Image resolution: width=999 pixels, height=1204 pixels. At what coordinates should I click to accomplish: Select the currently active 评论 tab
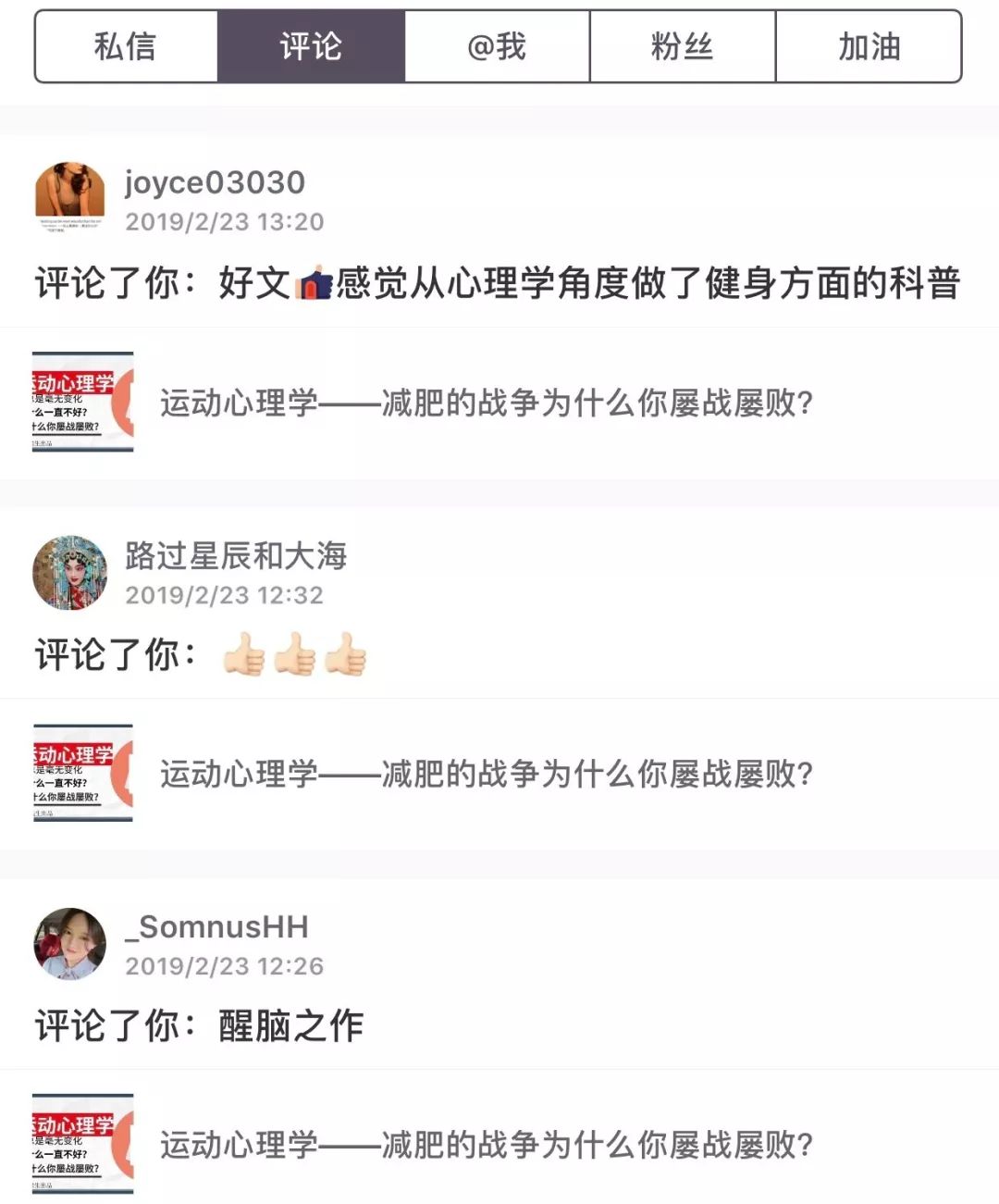311,48
